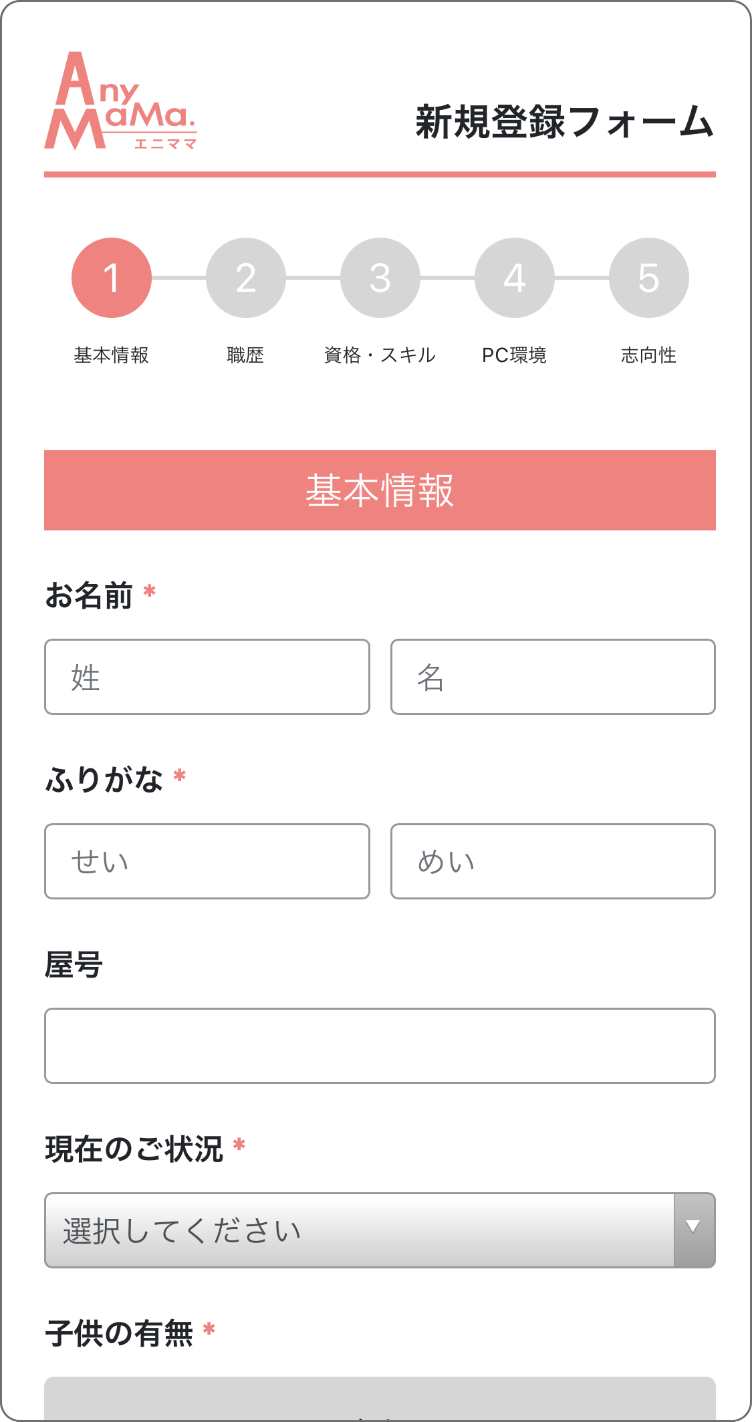Click the AnyMaMa エニママ logo
752x1422 pixels.
128,100
